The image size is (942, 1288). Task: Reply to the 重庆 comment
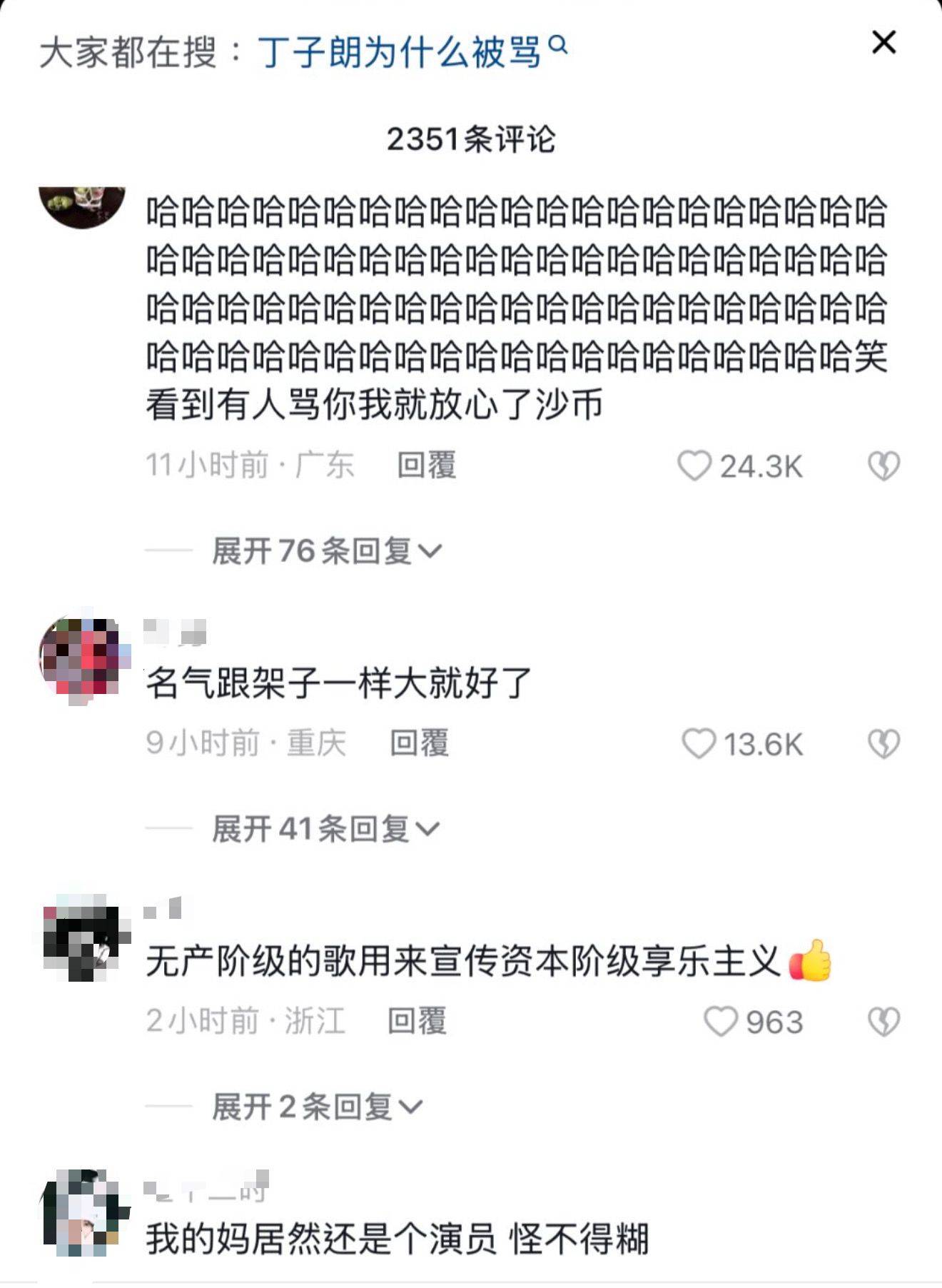(419, 744)
